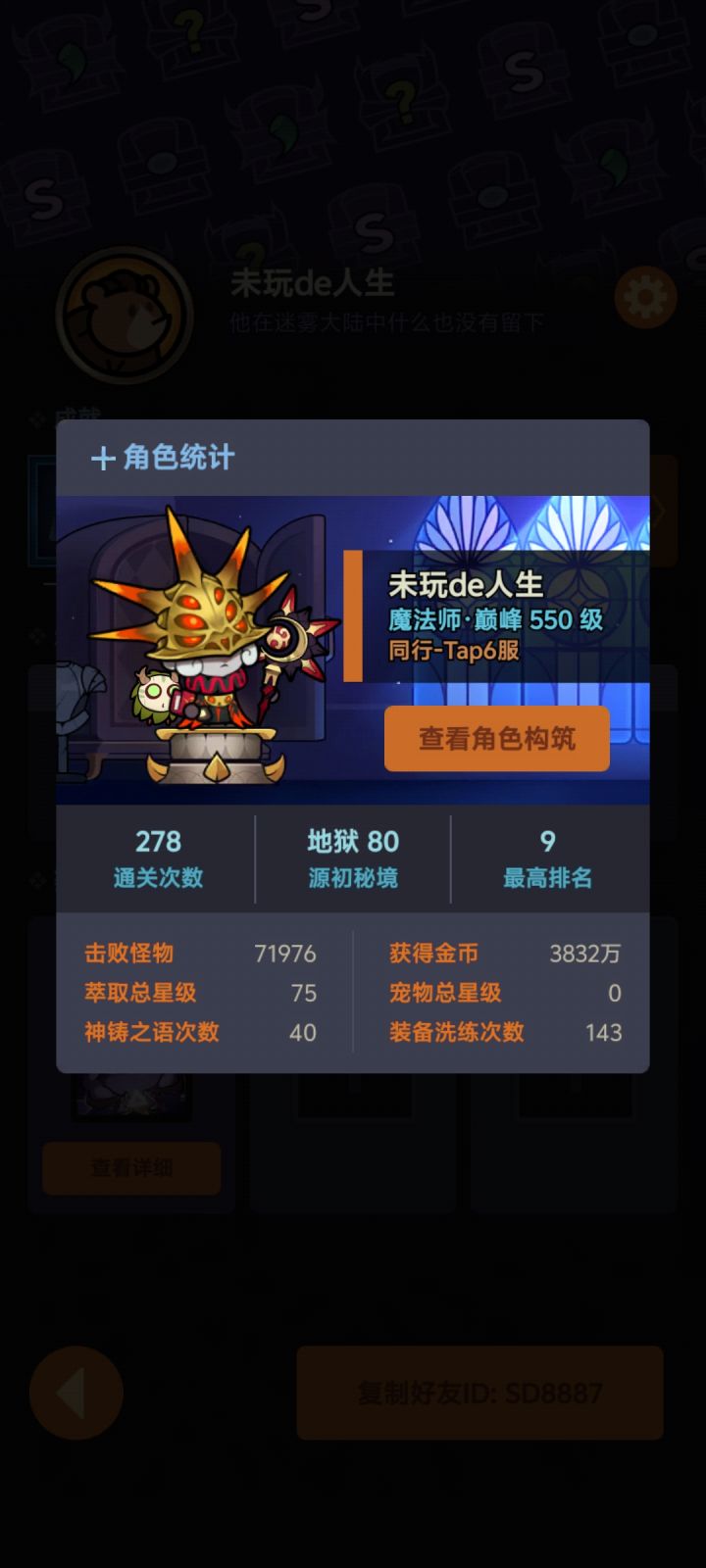Tap the back arrow at bottom left
The height and width of the screenshot is (1568, 706).
[74, 1394]
